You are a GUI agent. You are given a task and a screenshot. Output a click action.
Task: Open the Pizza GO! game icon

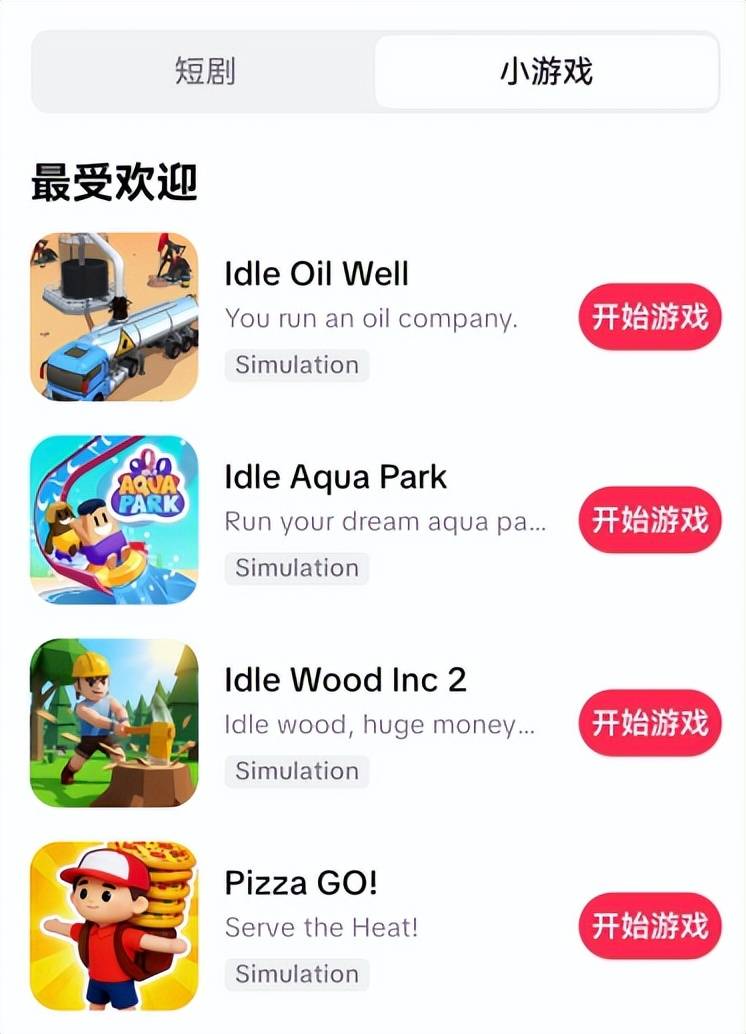[x=114, y=926]
